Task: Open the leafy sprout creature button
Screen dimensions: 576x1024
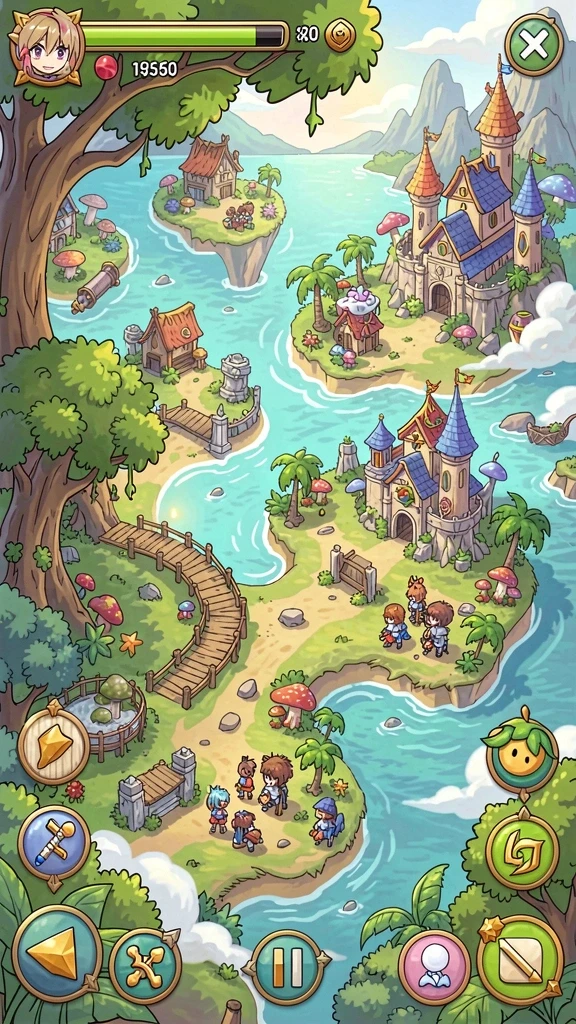Action: click(521, 753)
